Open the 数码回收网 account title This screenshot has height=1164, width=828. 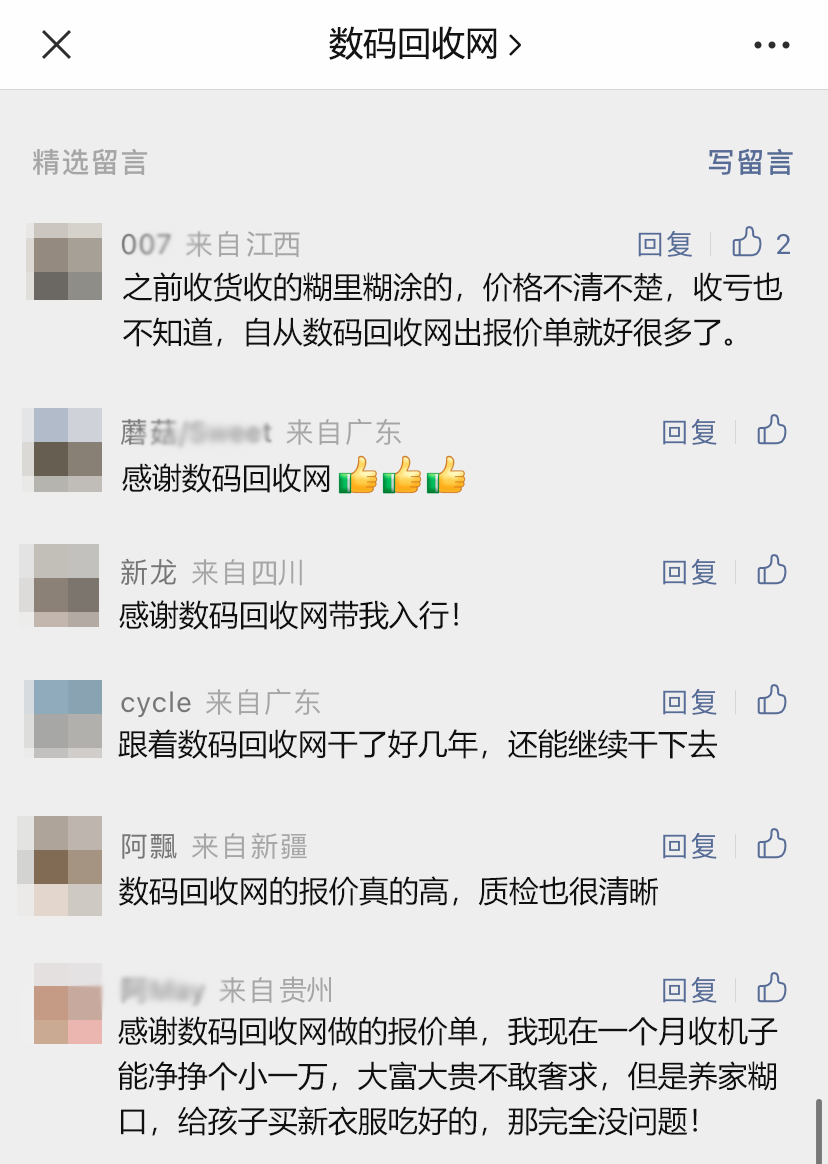tap(424, 44)
